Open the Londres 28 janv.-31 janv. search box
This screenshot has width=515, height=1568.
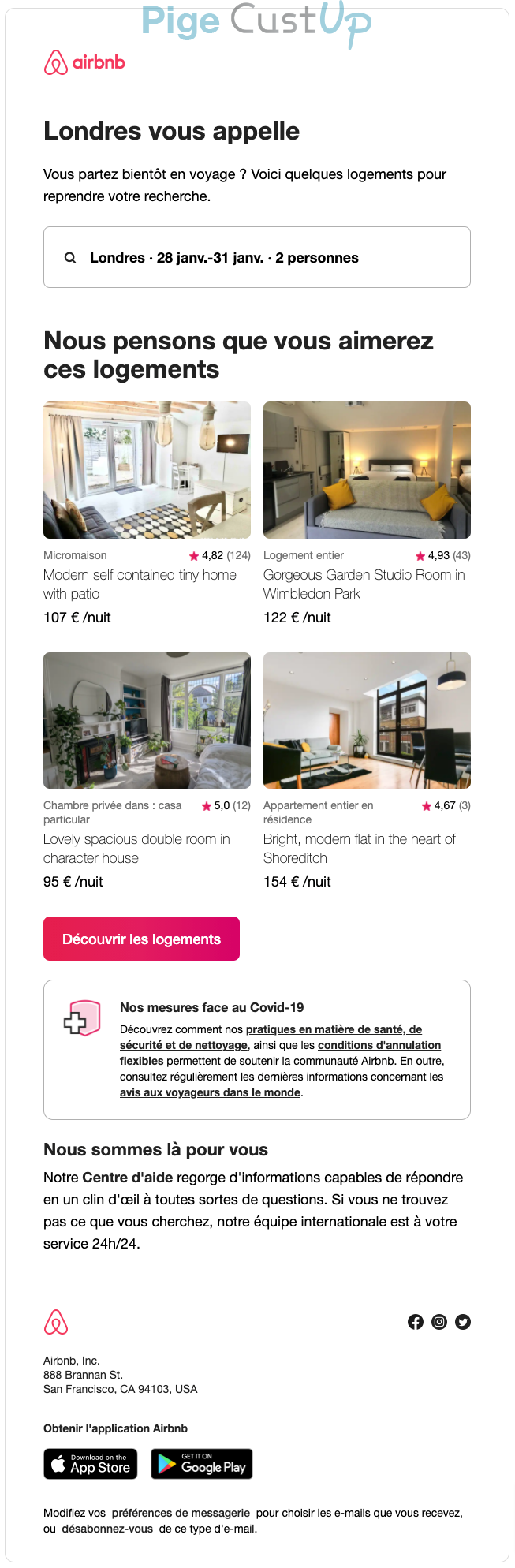point(256,257)
